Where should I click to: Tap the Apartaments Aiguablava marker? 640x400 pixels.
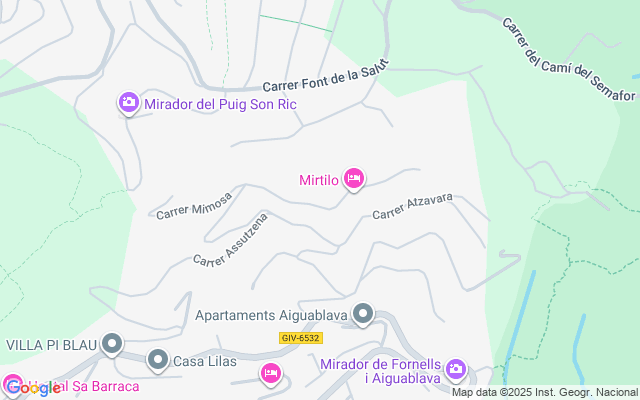tap(363, 315)
